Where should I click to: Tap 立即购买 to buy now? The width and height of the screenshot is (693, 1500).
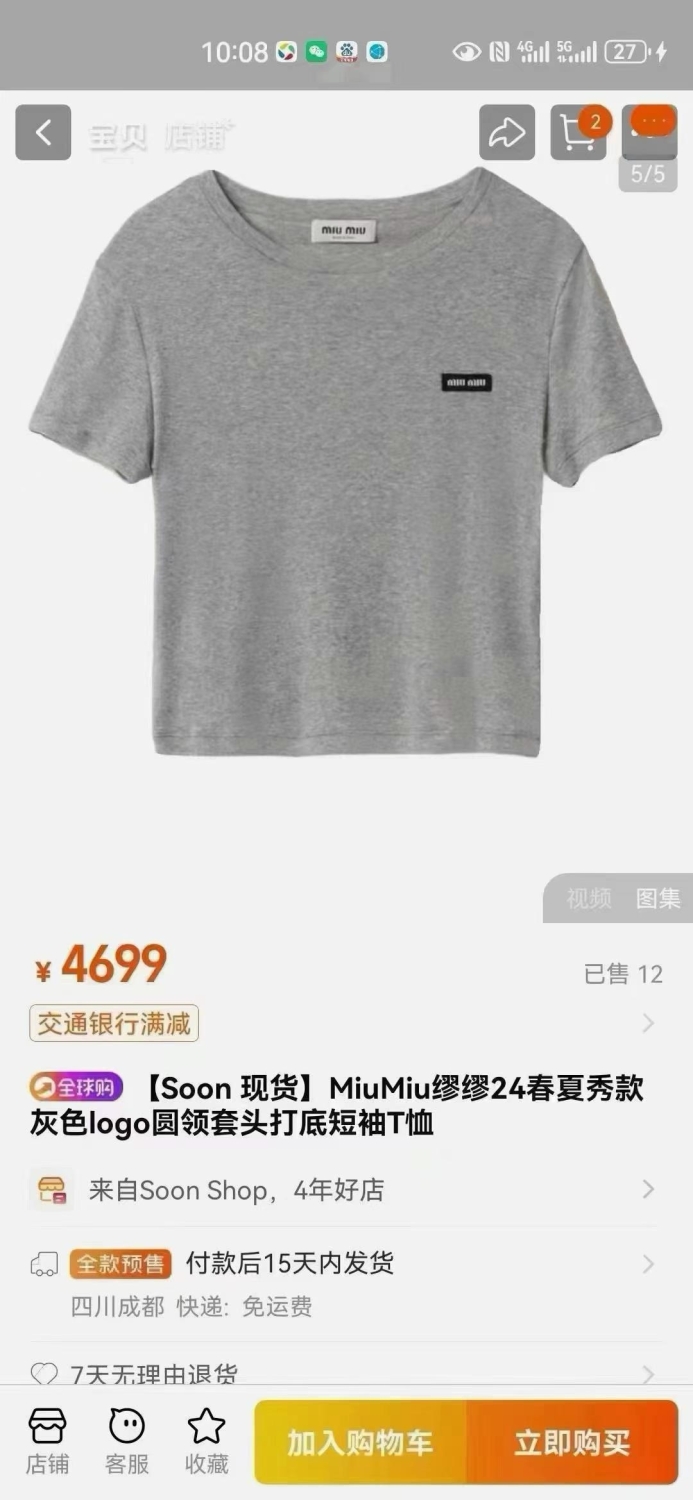coord(572,1442)
